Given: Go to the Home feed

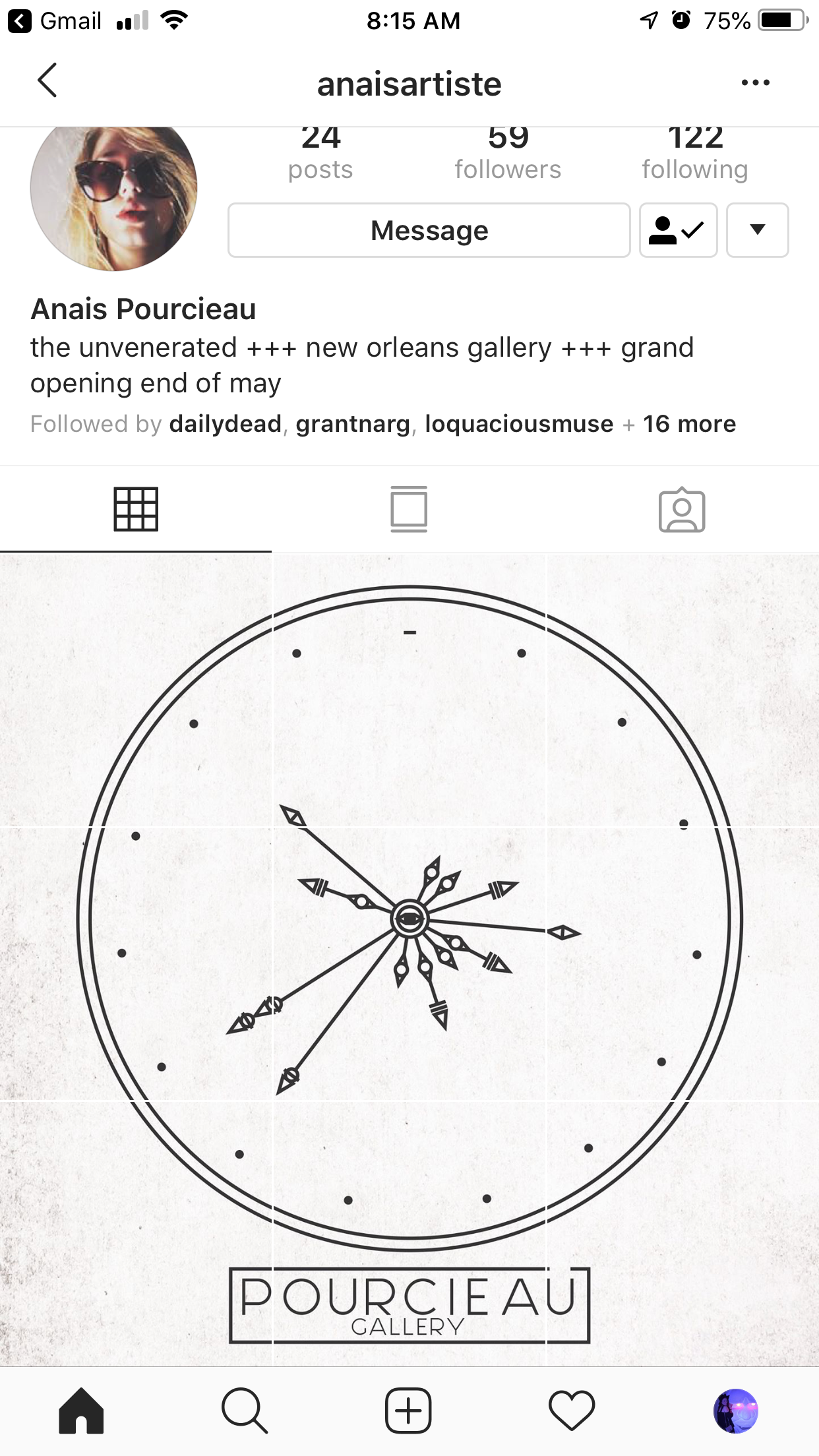Looking at the screenshot, I should (x=81, y=1411).
